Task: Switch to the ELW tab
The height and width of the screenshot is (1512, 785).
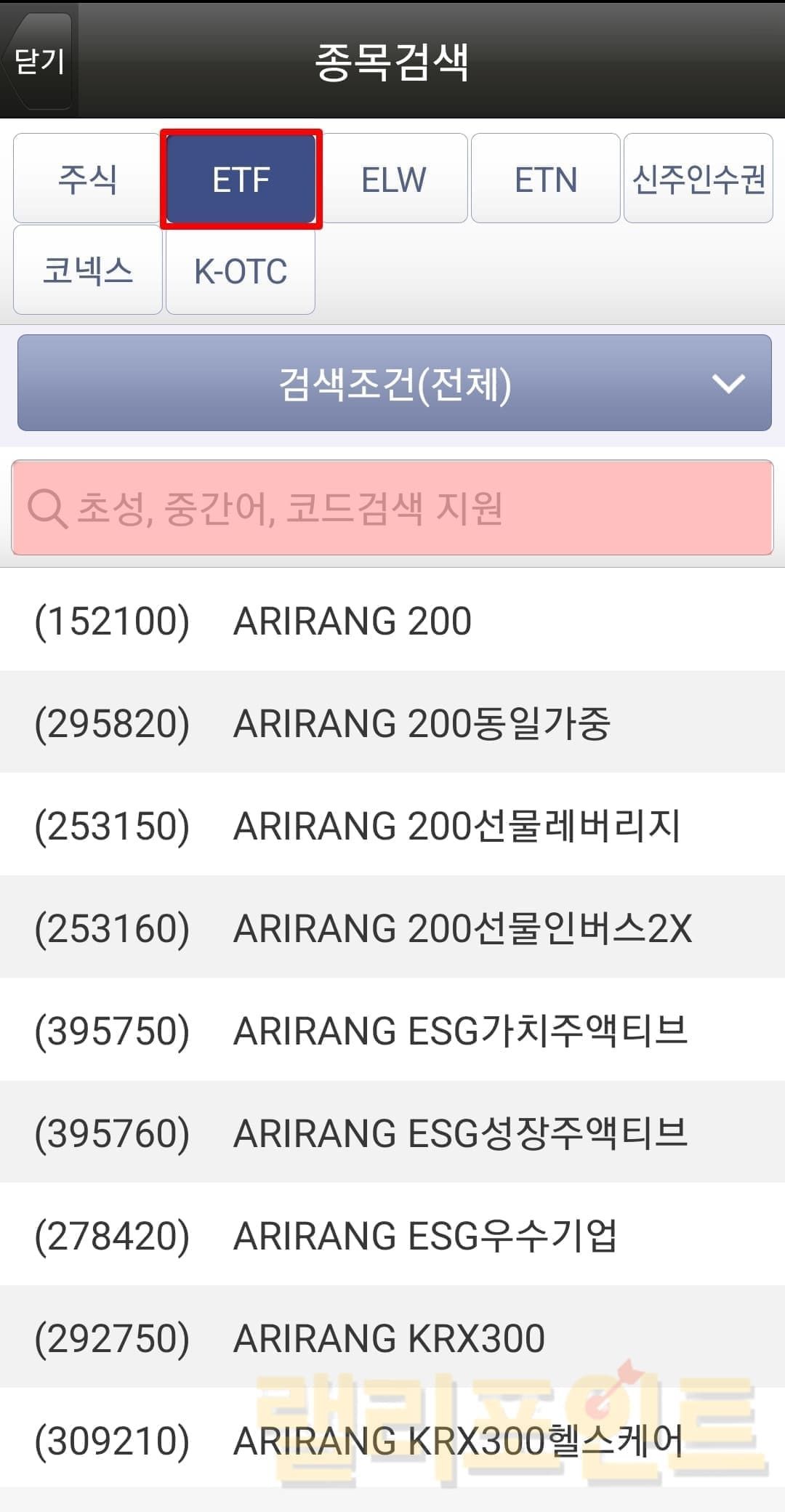Action: [x=393, y=179]
